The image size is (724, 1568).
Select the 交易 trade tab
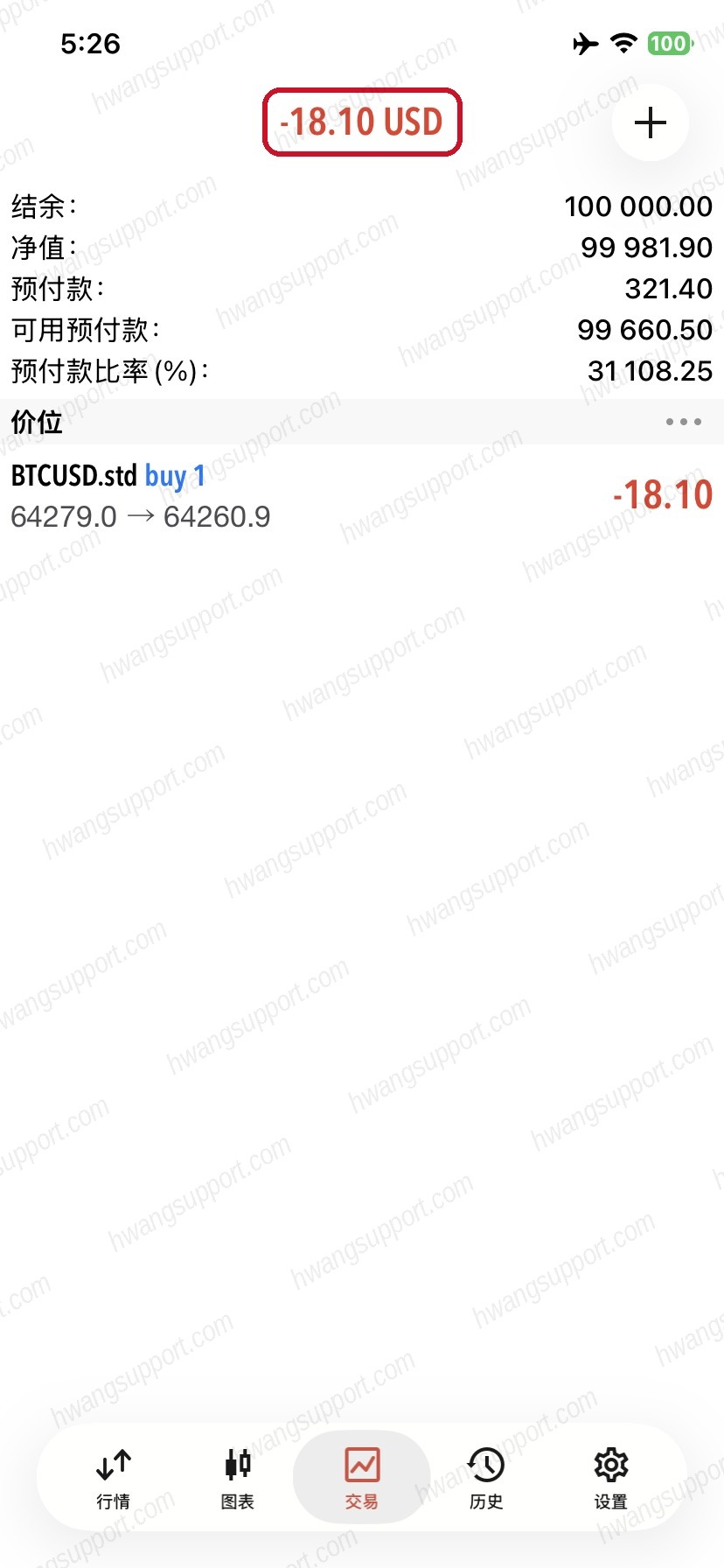(362, 1479)
